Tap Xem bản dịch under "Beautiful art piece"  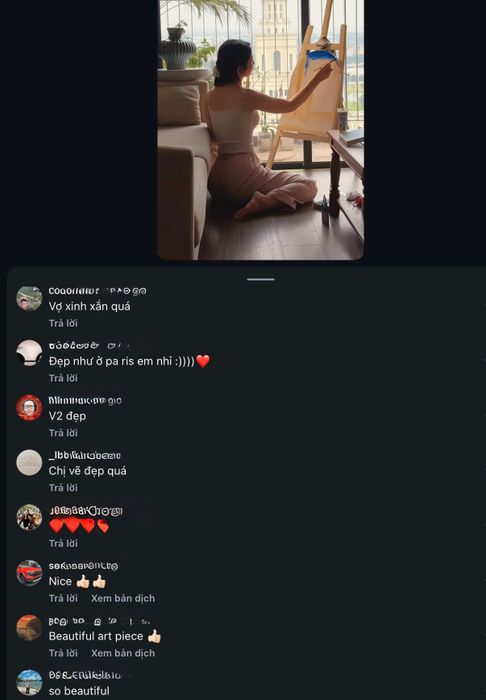[x=123, y=653]
